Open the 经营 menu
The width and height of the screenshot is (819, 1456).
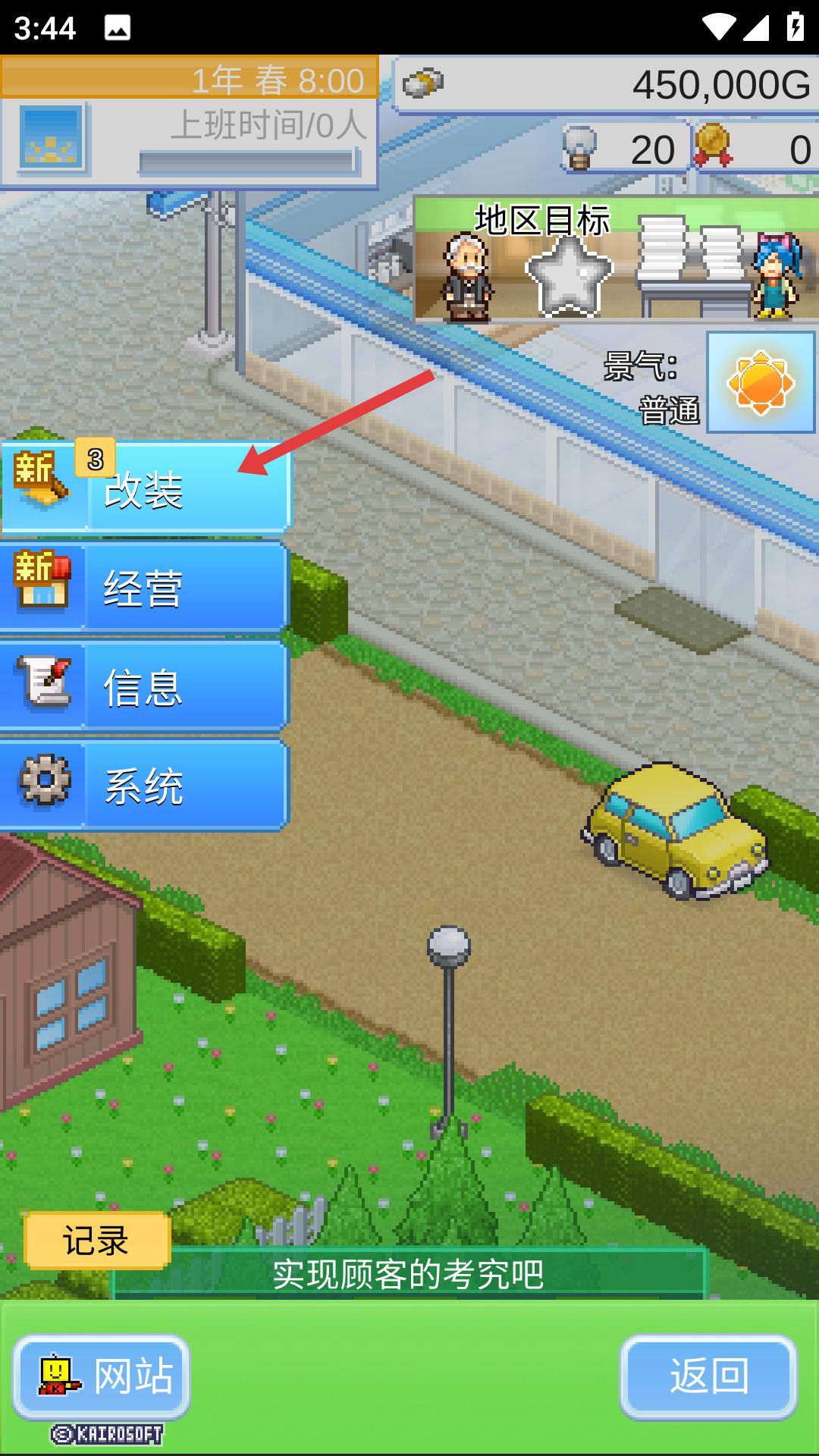144,588
